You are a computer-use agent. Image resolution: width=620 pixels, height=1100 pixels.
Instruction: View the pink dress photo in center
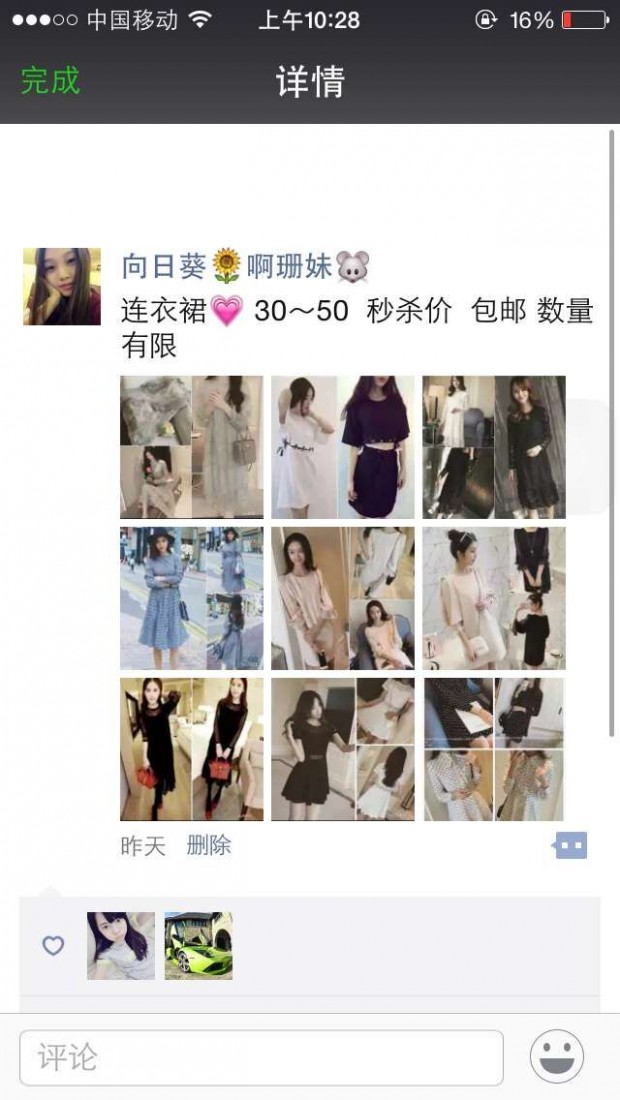[x=343, y=598]
